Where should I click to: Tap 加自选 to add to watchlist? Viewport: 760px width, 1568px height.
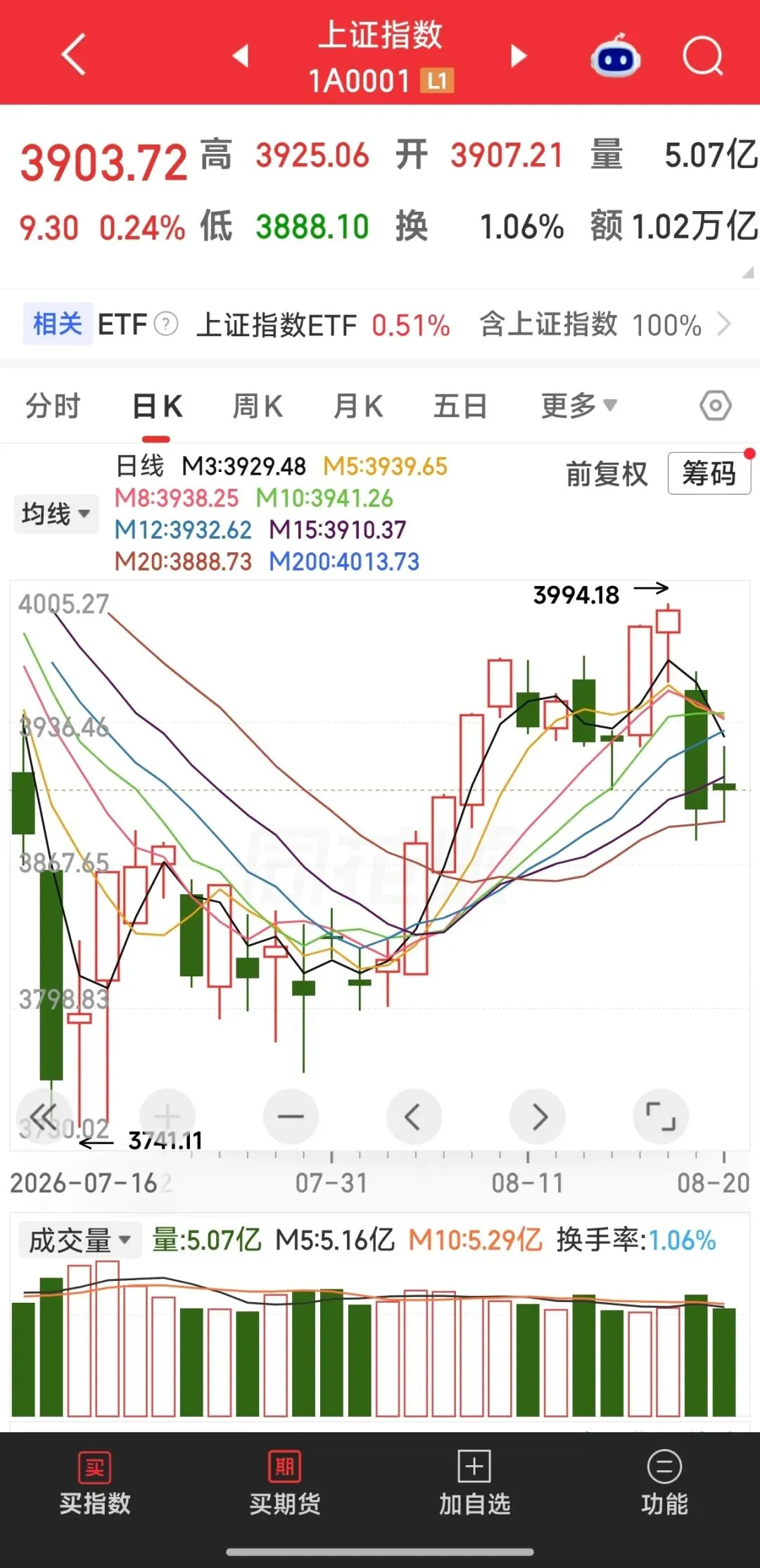[475, 1483]
